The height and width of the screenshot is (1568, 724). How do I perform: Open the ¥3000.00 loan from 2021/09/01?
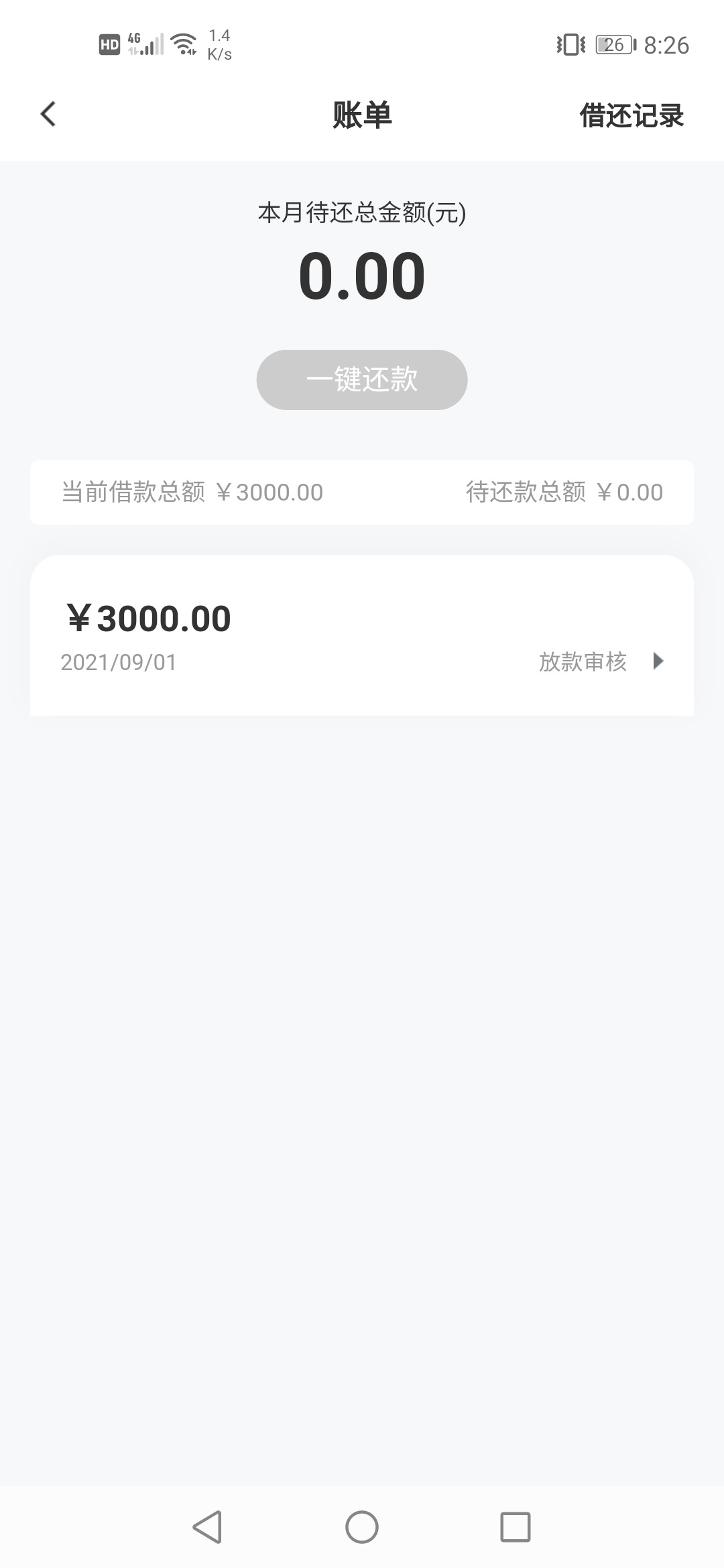362,635
